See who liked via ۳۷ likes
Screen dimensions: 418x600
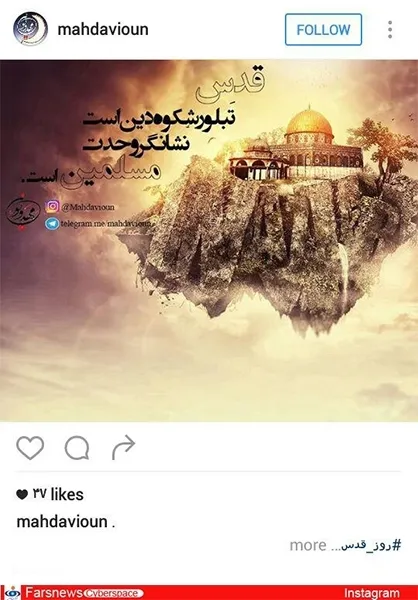click(50, 494)
